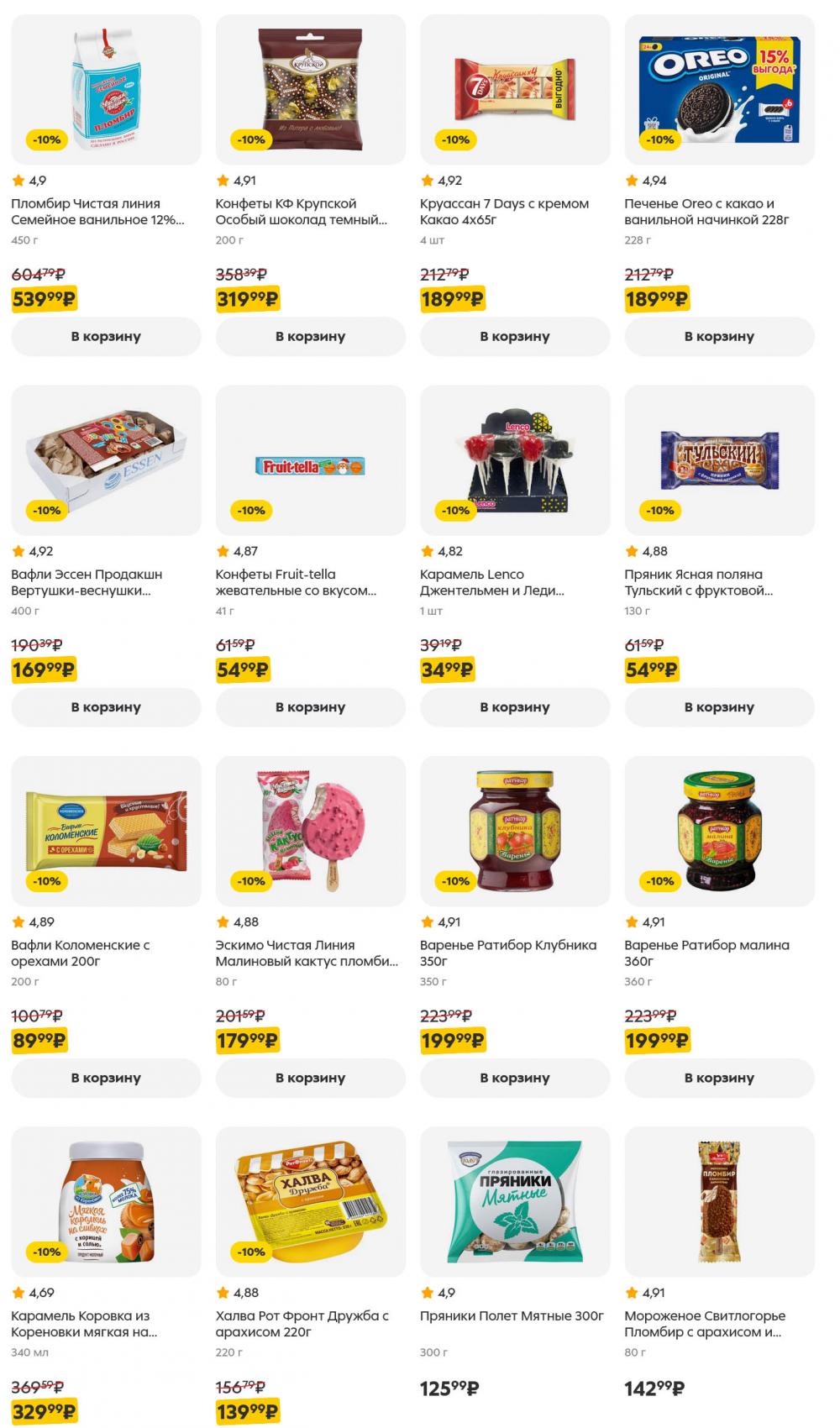Open Oreo cookies product card
Image resolution: width=840 pixels, height=1428 pixels.
(706, 212)
